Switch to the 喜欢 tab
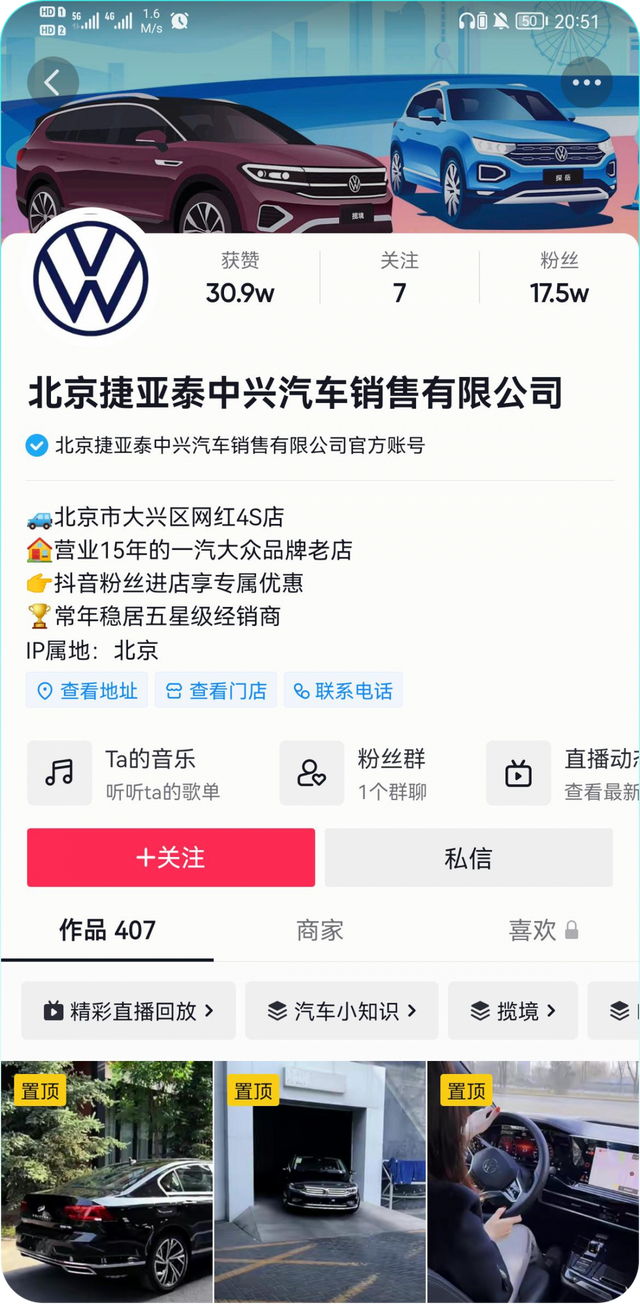Screen dimensions: 640x1304 click(542, 930)
